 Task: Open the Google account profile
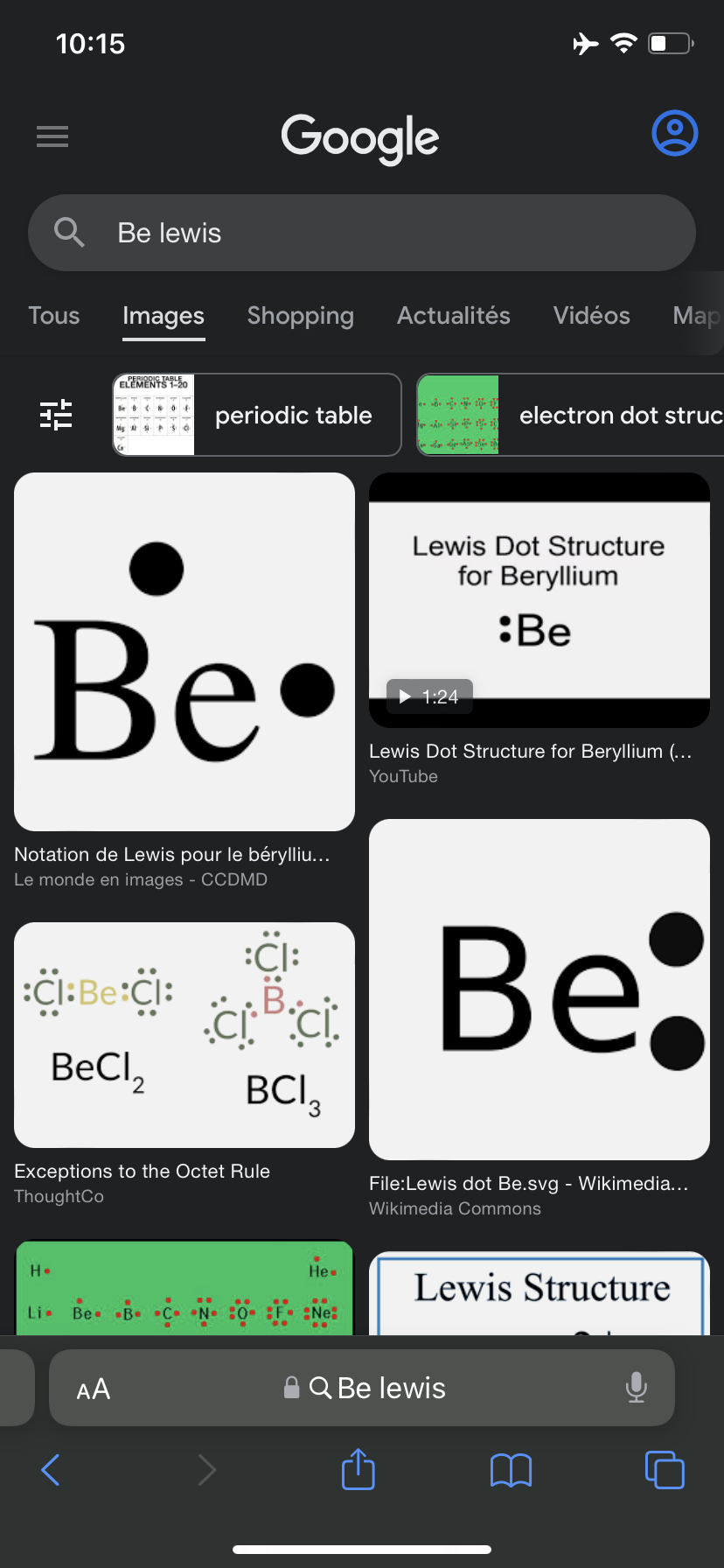click(x=674, y=133)
